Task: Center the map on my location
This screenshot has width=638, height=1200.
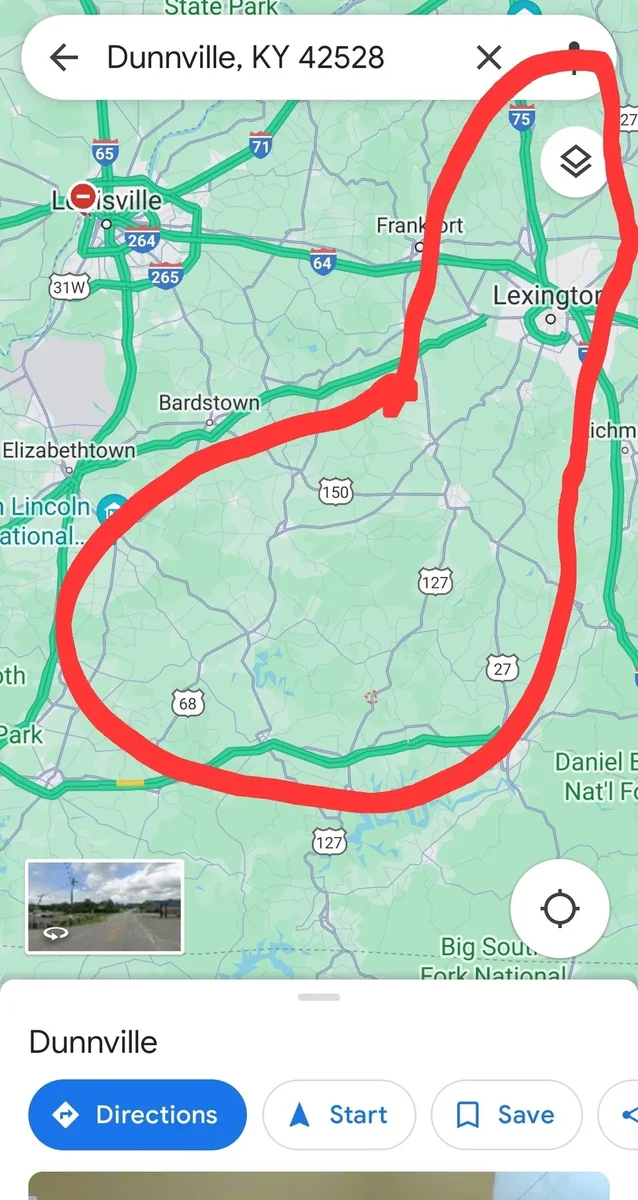Action: (559, 909)
